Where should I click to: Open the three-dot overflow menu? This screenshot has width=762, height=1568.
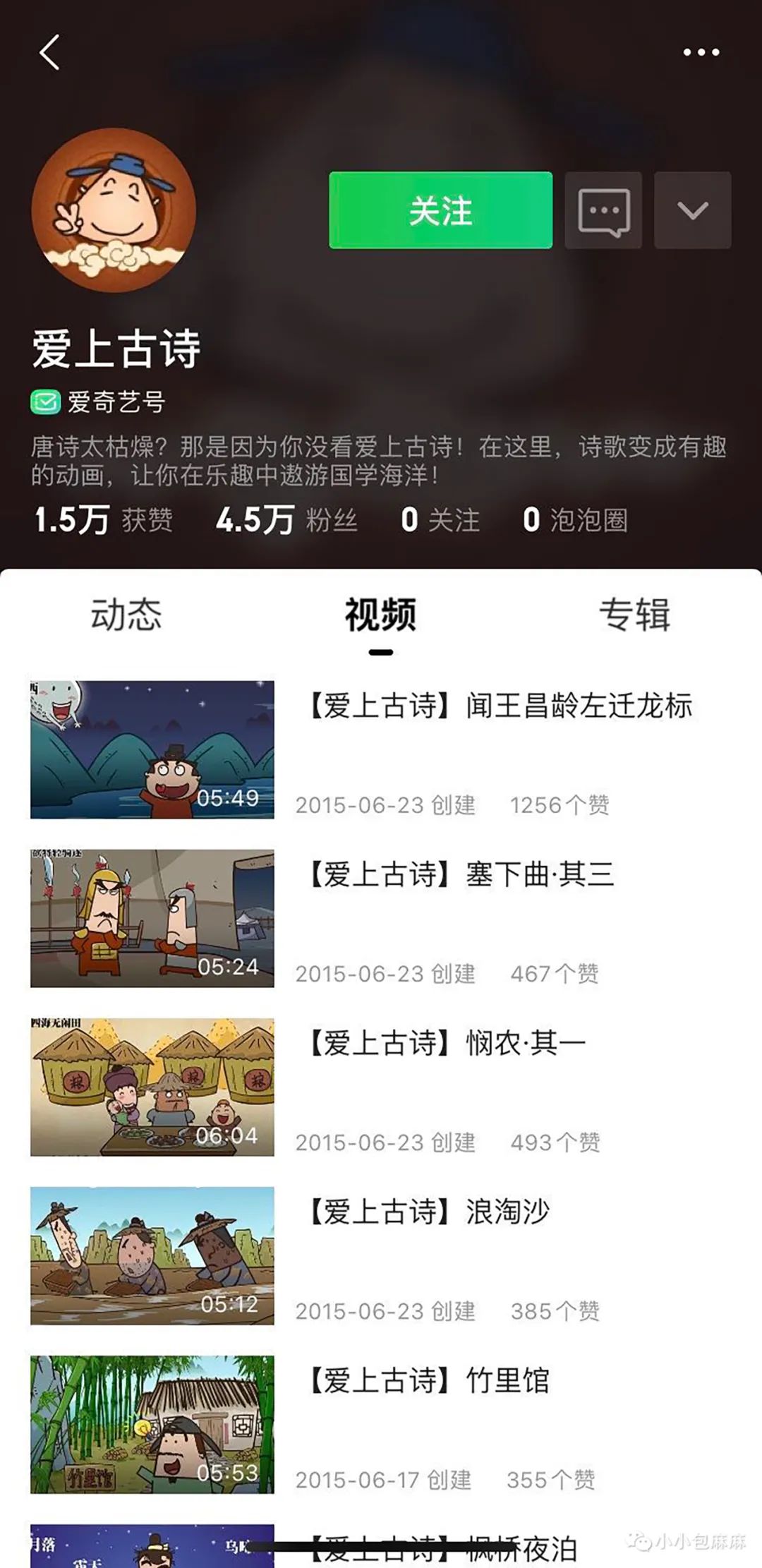point(701,52)
